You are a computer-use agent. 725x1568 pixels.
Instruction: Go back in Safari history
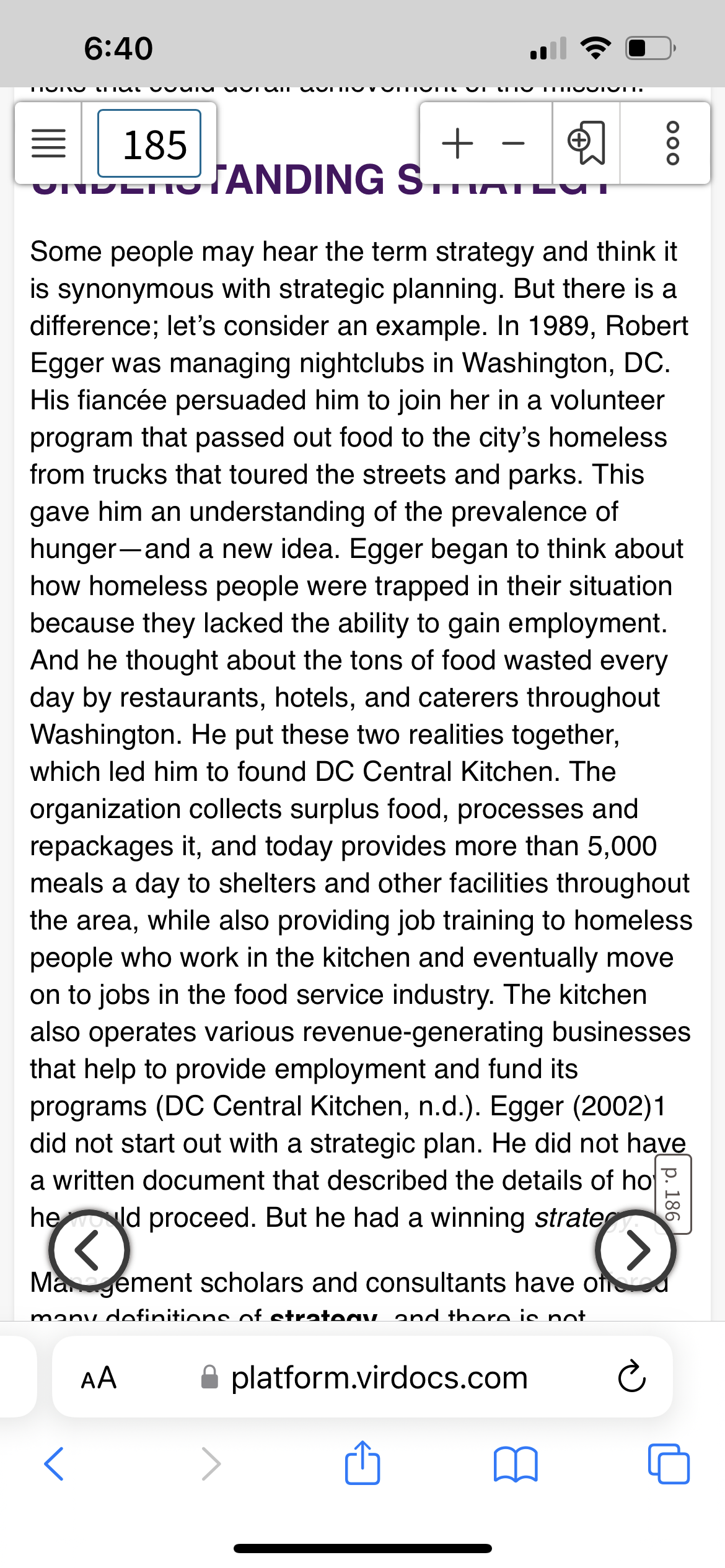click(54, 1464)
